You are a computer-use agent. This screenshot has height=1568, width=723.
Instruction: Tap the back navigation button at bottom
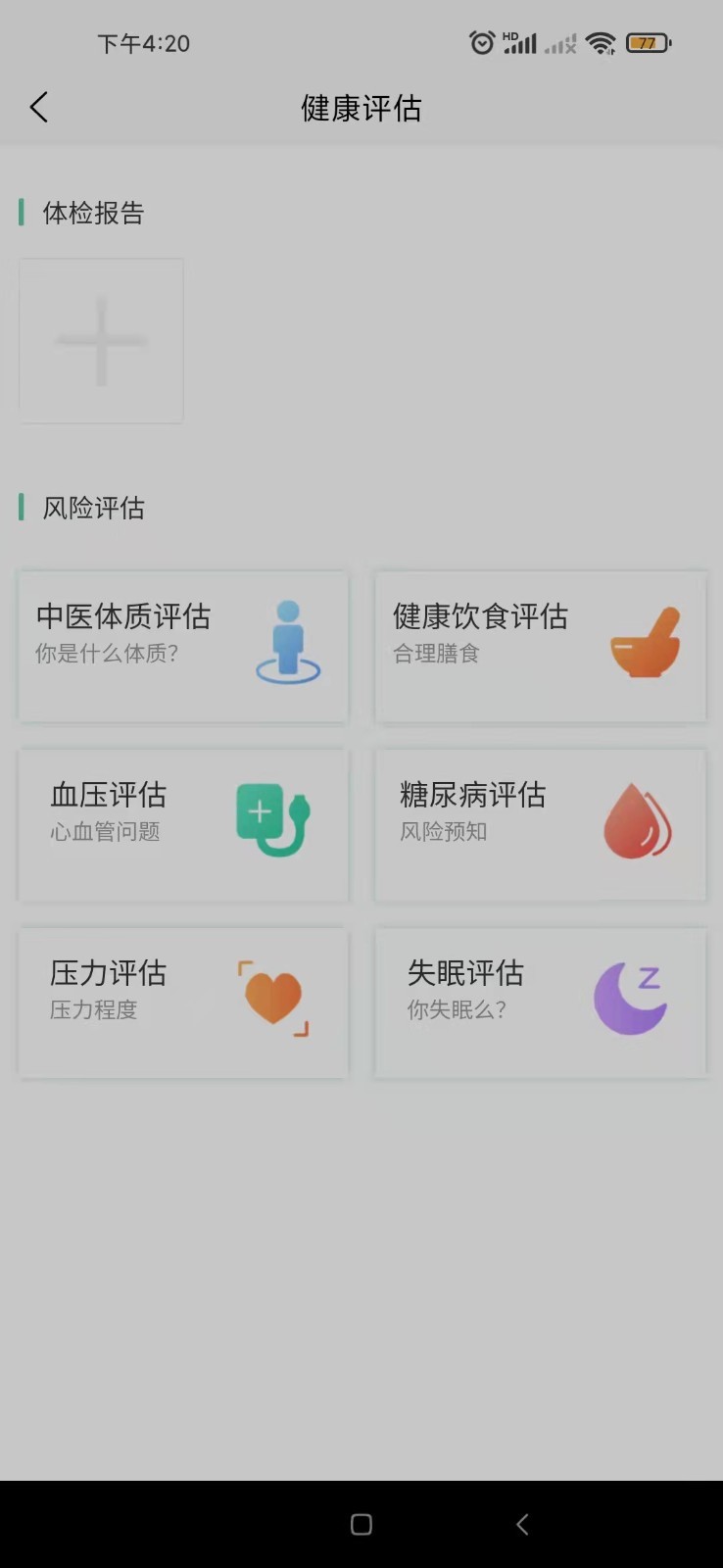point(522,1524)
